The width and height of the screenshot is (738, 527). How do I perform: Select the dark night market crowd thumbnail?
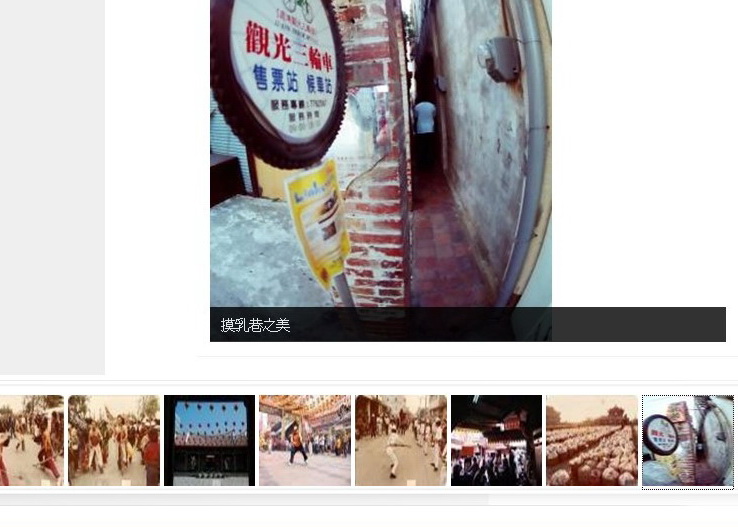[x=496, y=440]
